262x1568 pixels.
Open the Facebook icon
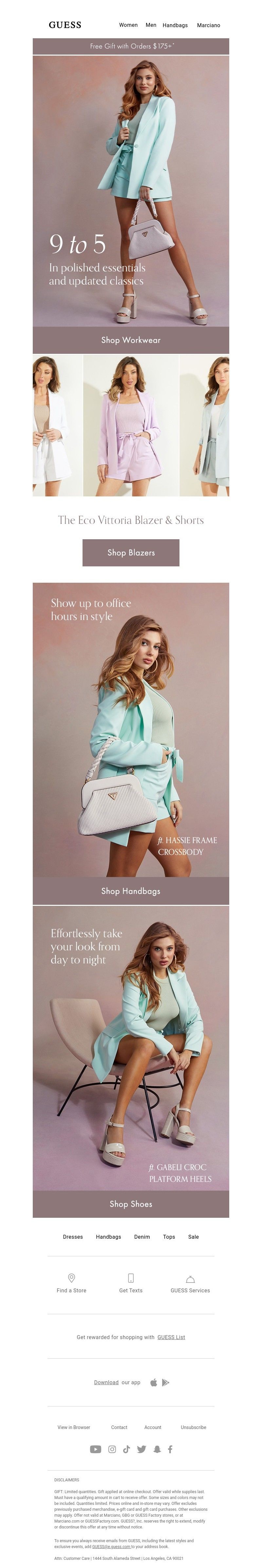(171, 1449)
